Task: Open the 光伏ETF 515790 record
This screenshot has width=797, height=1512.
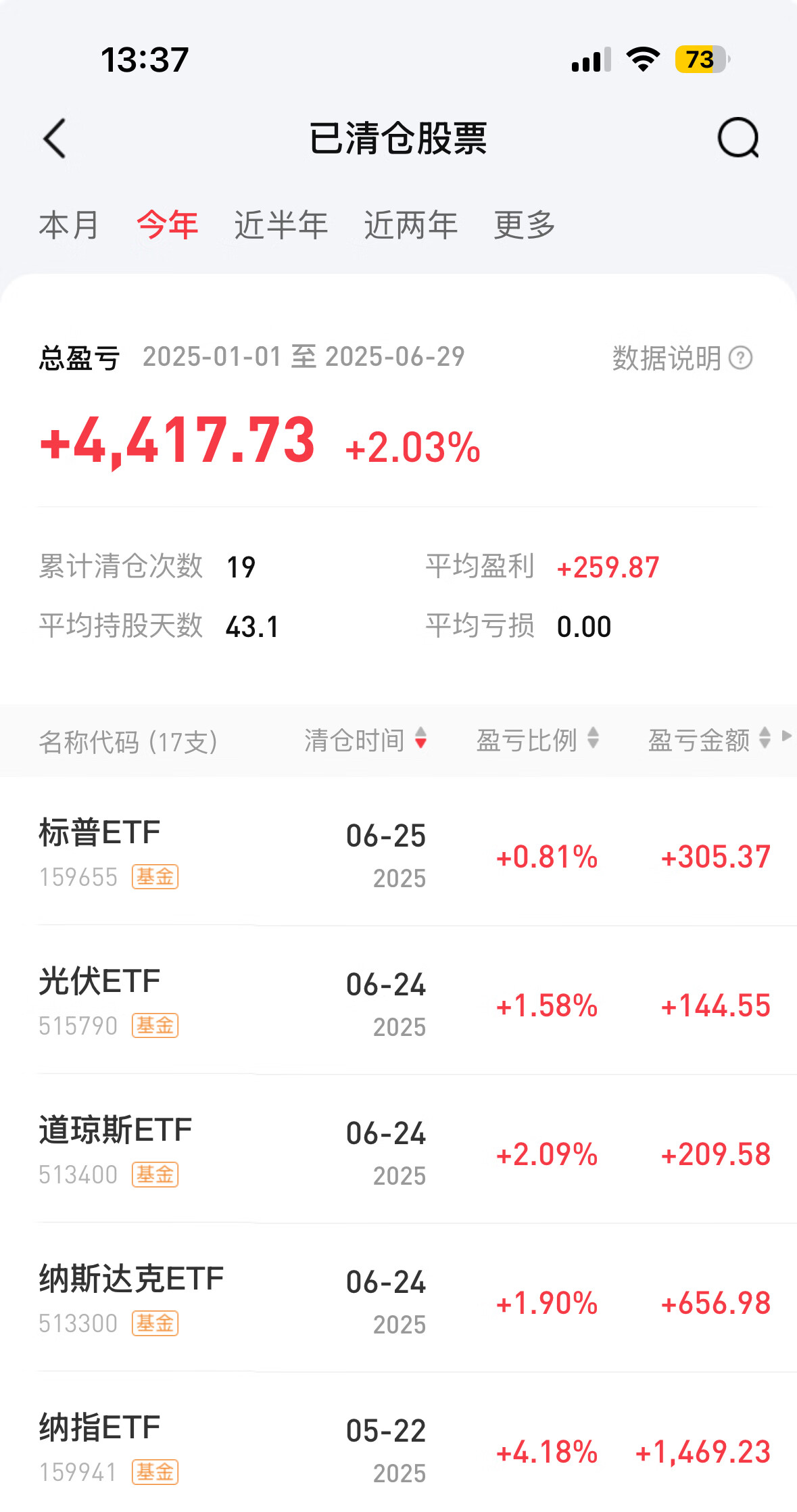Action: 399,1001
